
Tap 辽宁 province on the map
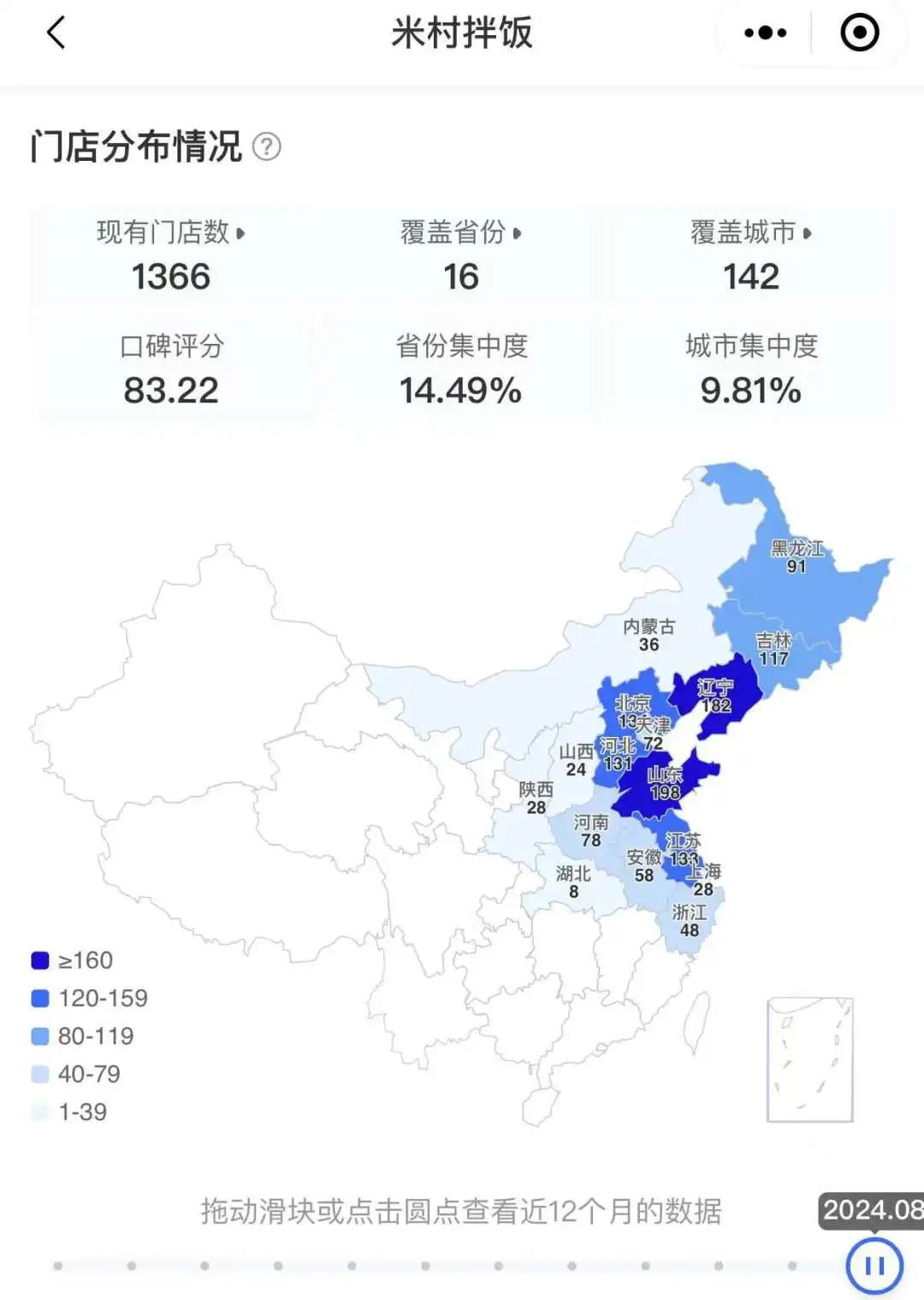(716, 695)
